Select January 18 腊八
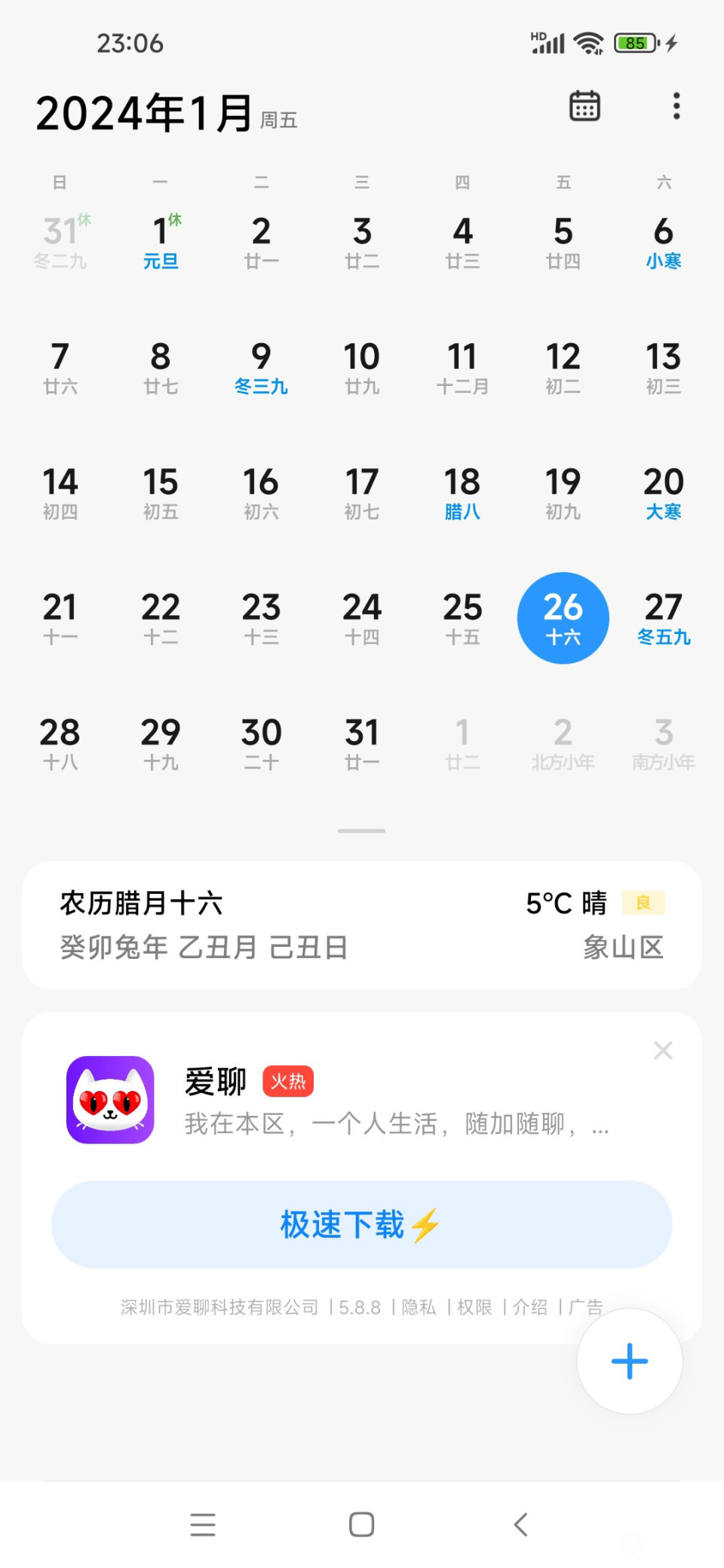 (462, 492)
